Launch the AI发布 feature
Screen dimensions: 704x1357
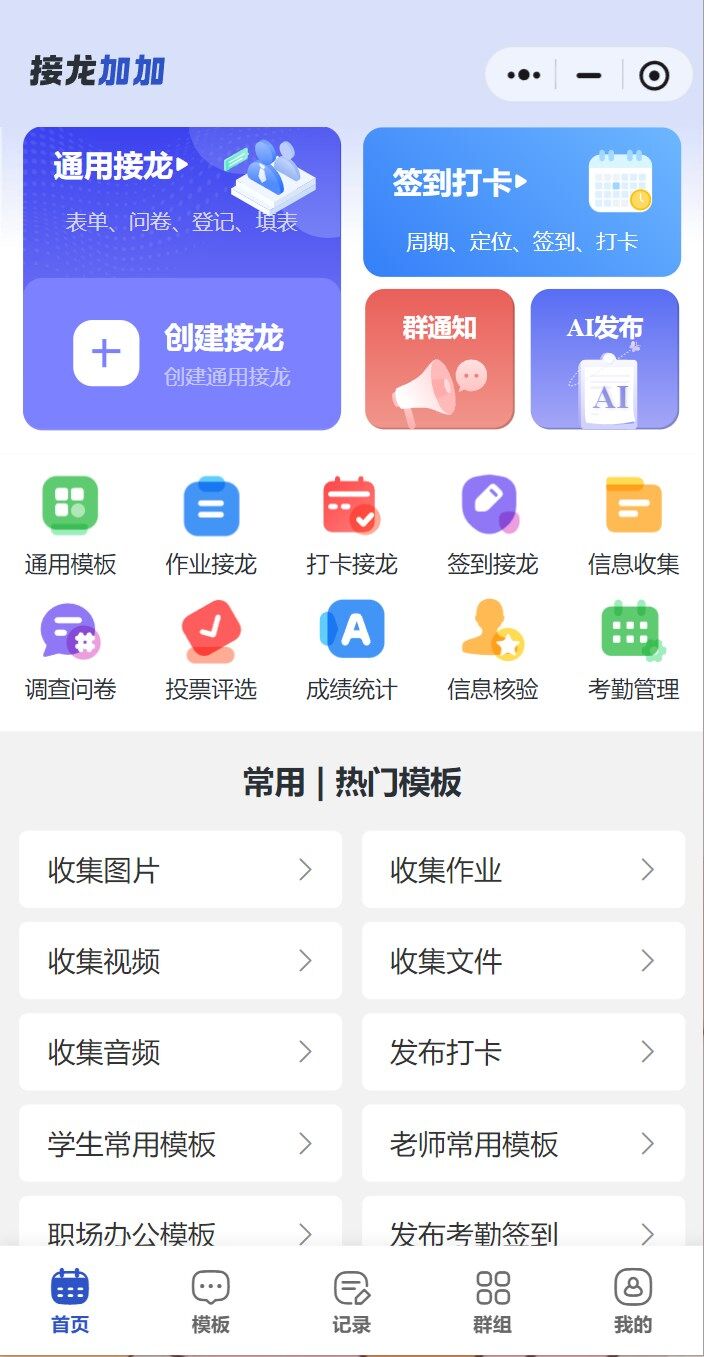(x=604, y=359)
